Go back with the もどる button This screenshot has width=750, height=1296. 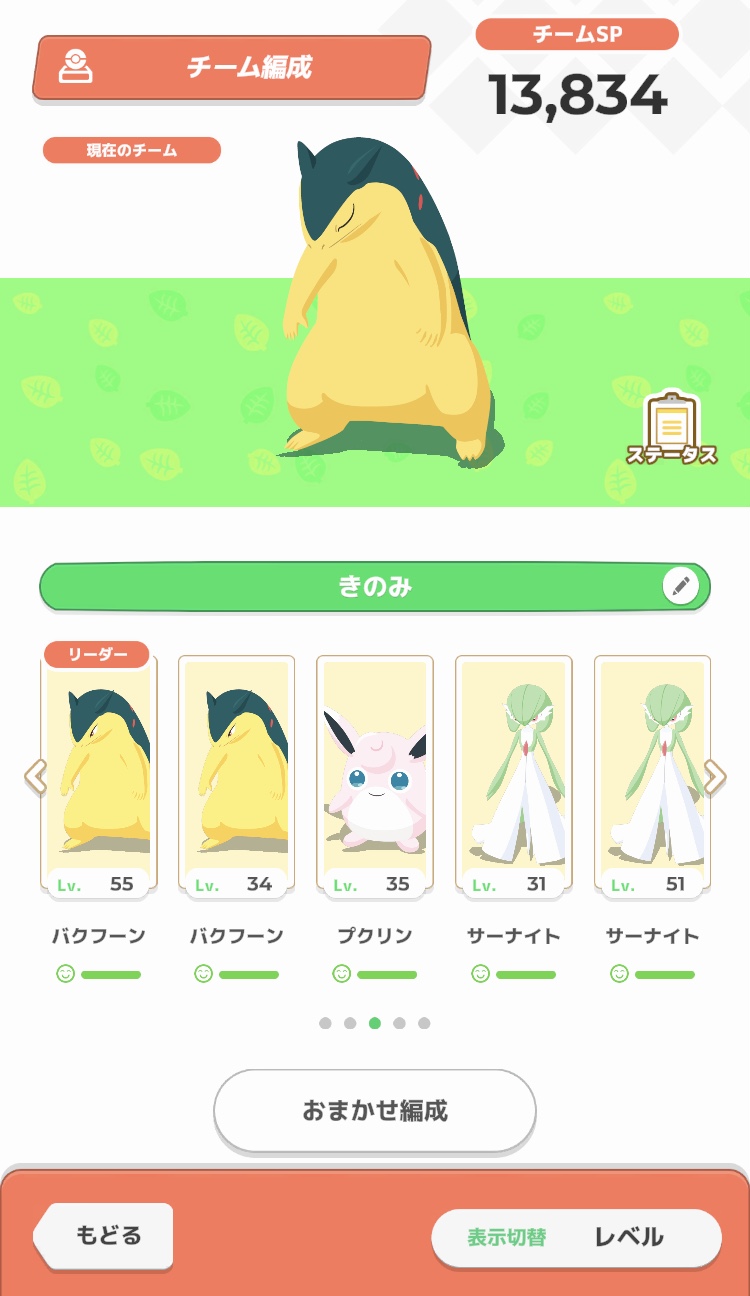tap(105, 1236)
